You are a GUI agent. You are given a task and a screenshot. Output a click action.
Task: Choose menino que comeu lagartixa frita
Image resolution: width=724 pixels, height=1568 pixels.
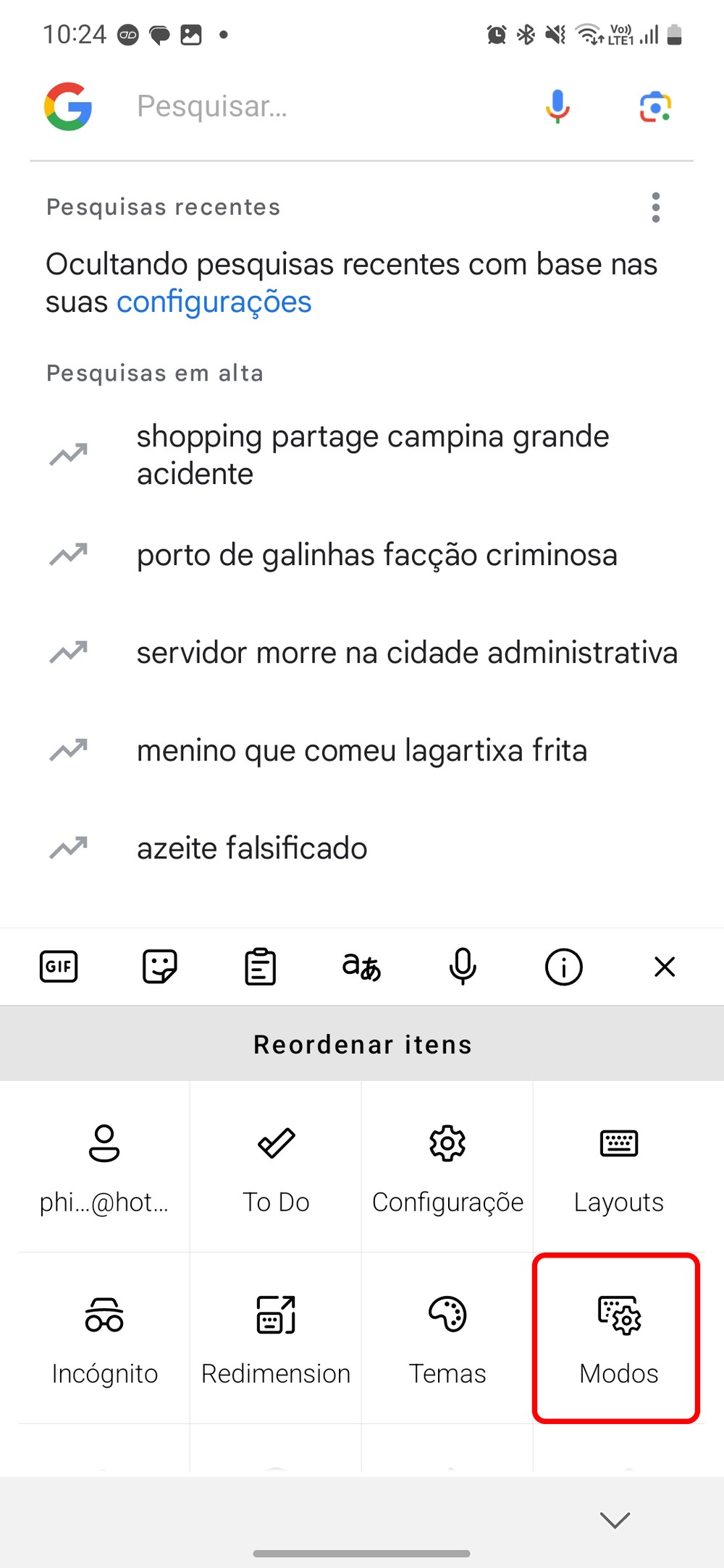(x=362, y=750)
